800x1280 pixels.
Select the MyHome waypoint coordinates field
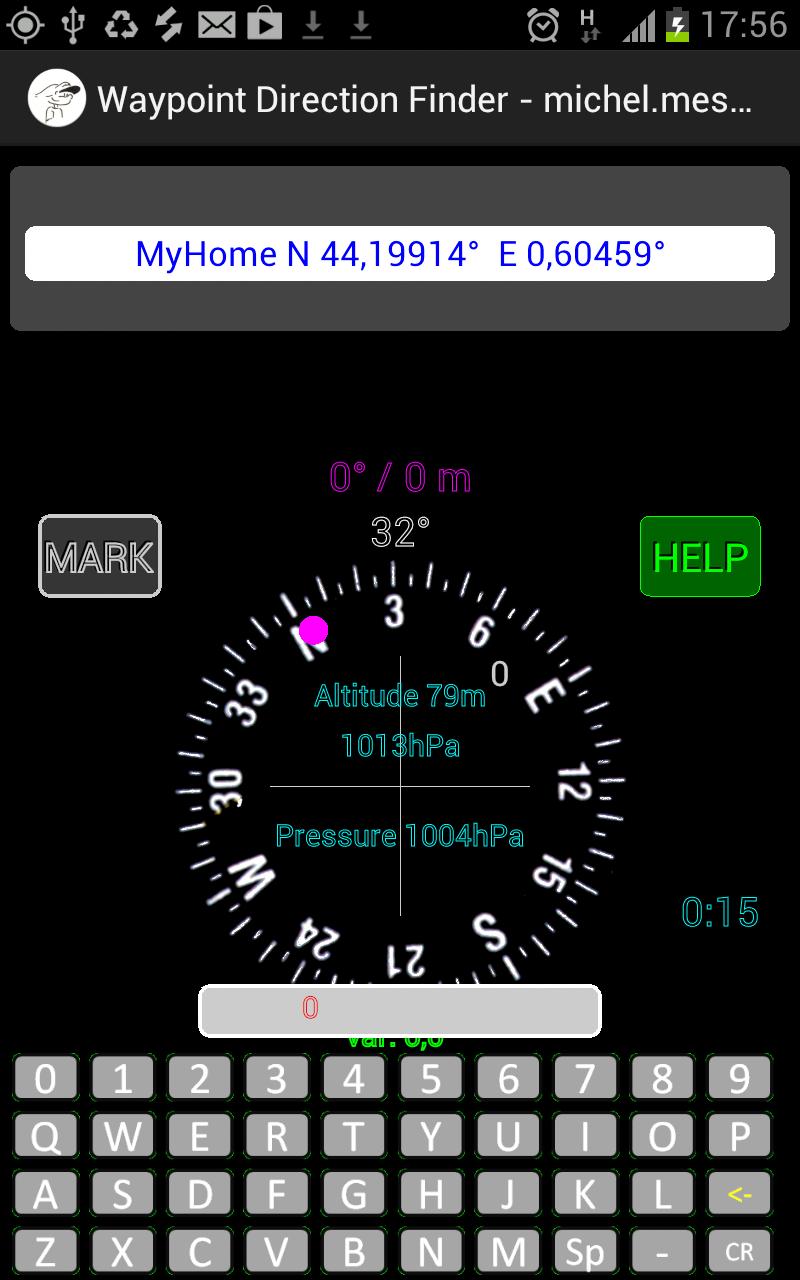tap(400, 253)
